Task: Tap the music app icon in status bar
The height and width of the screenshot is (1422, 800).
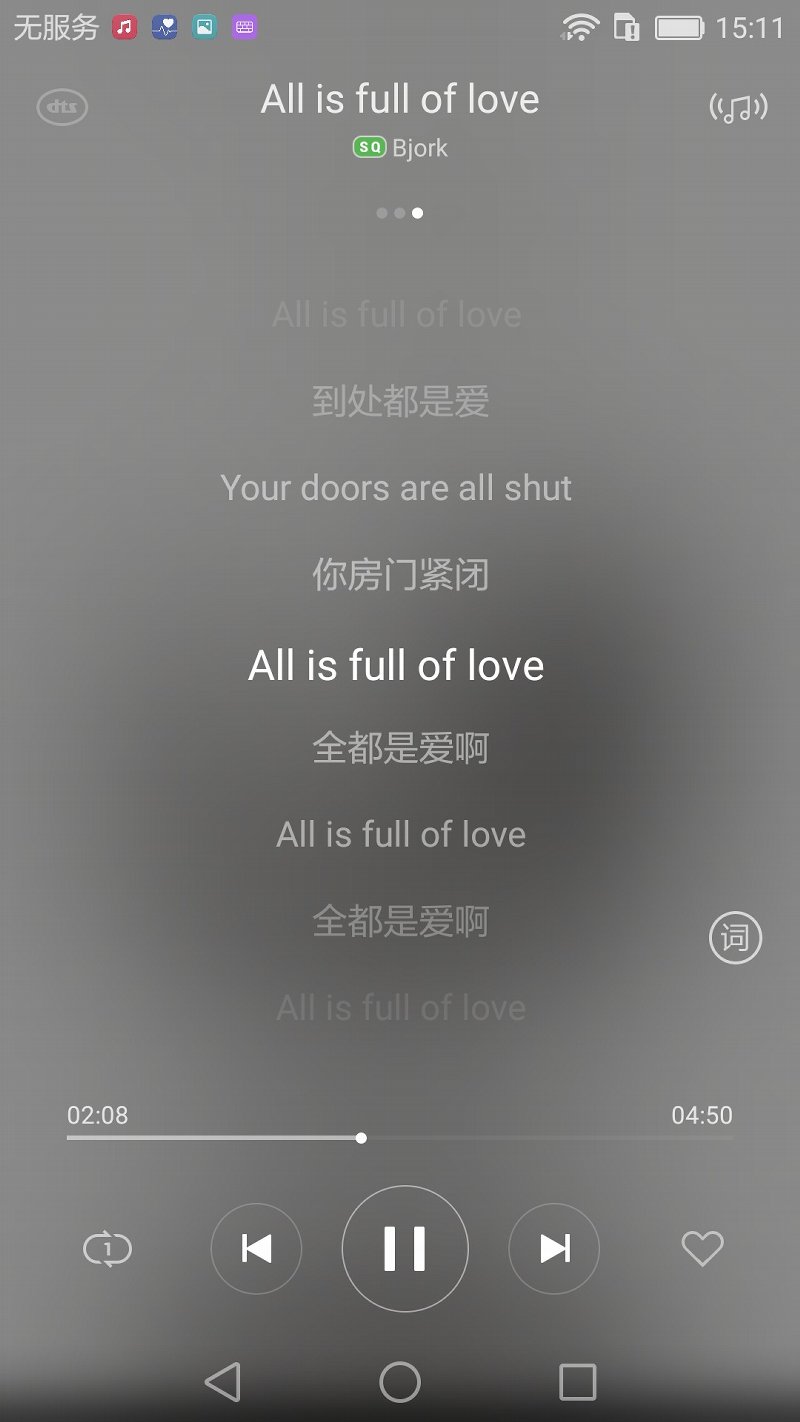Action: pyautogui.click(x=122, y=27)
